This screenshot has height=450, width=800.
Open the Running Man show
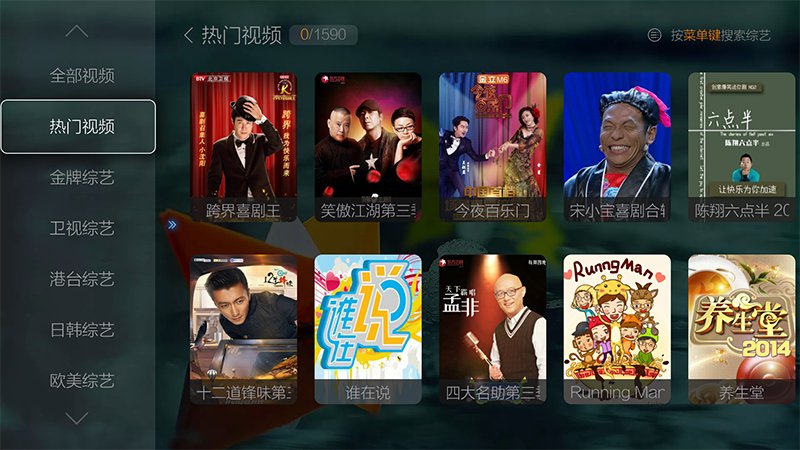(x=616, y=329)
